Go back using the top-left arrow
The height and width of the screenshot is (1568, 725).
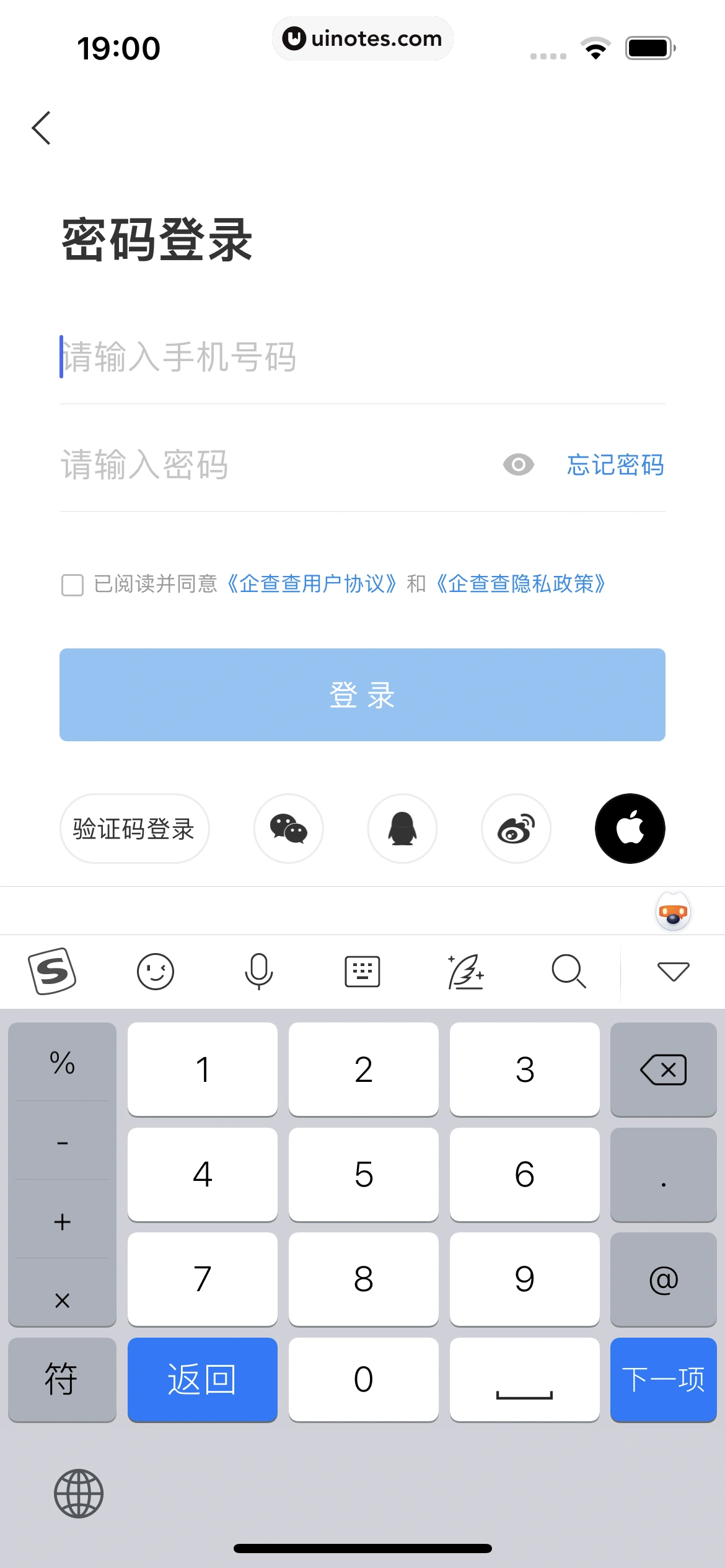click(41, 128)
